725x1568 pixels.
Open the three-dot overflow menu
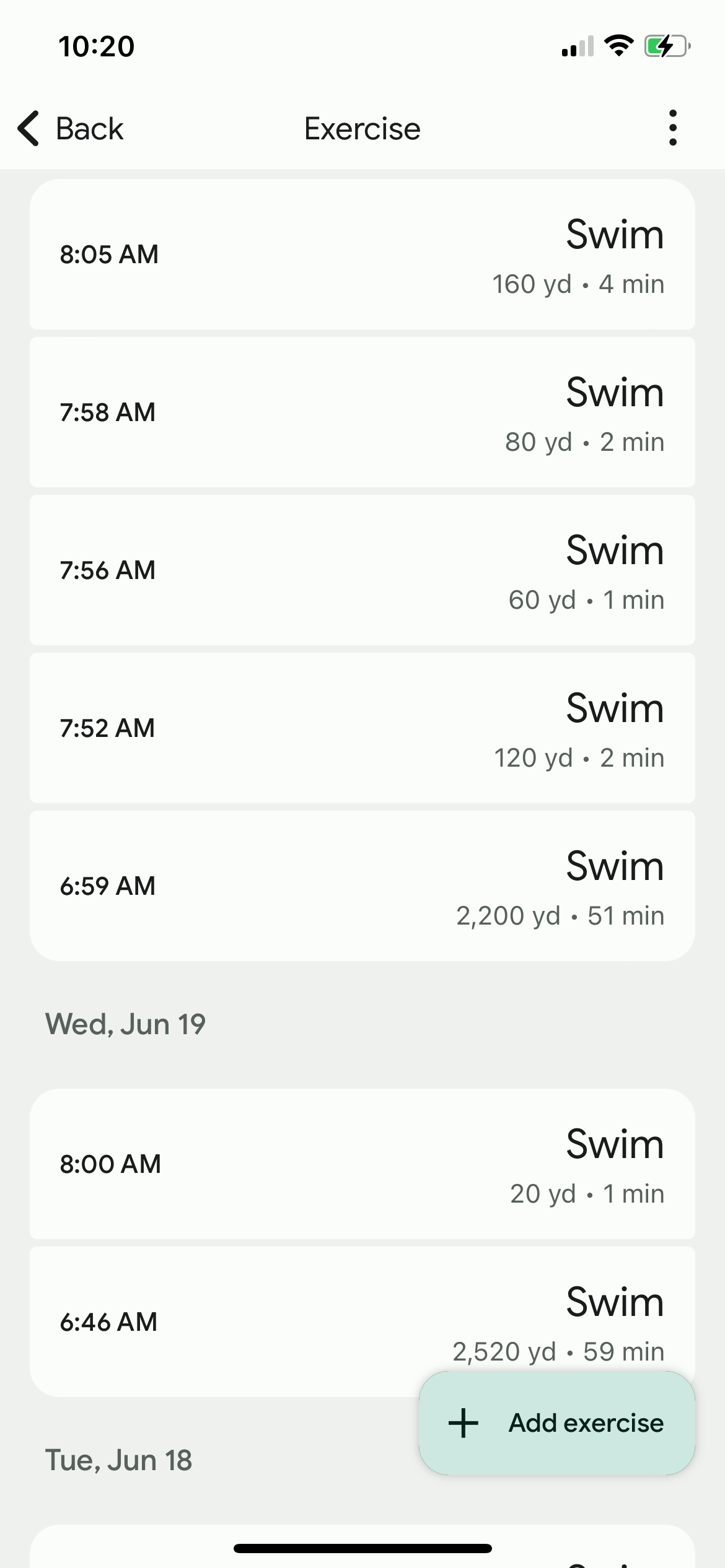pos(673,128)
